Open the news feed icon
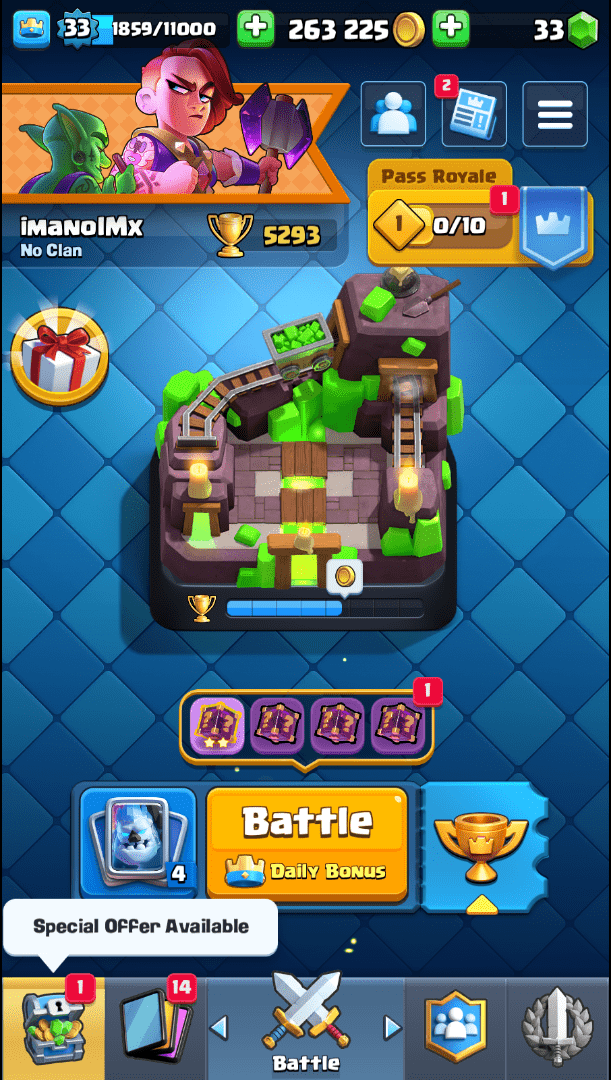Viewport: 611px width, 1080px height. (473, 114)
